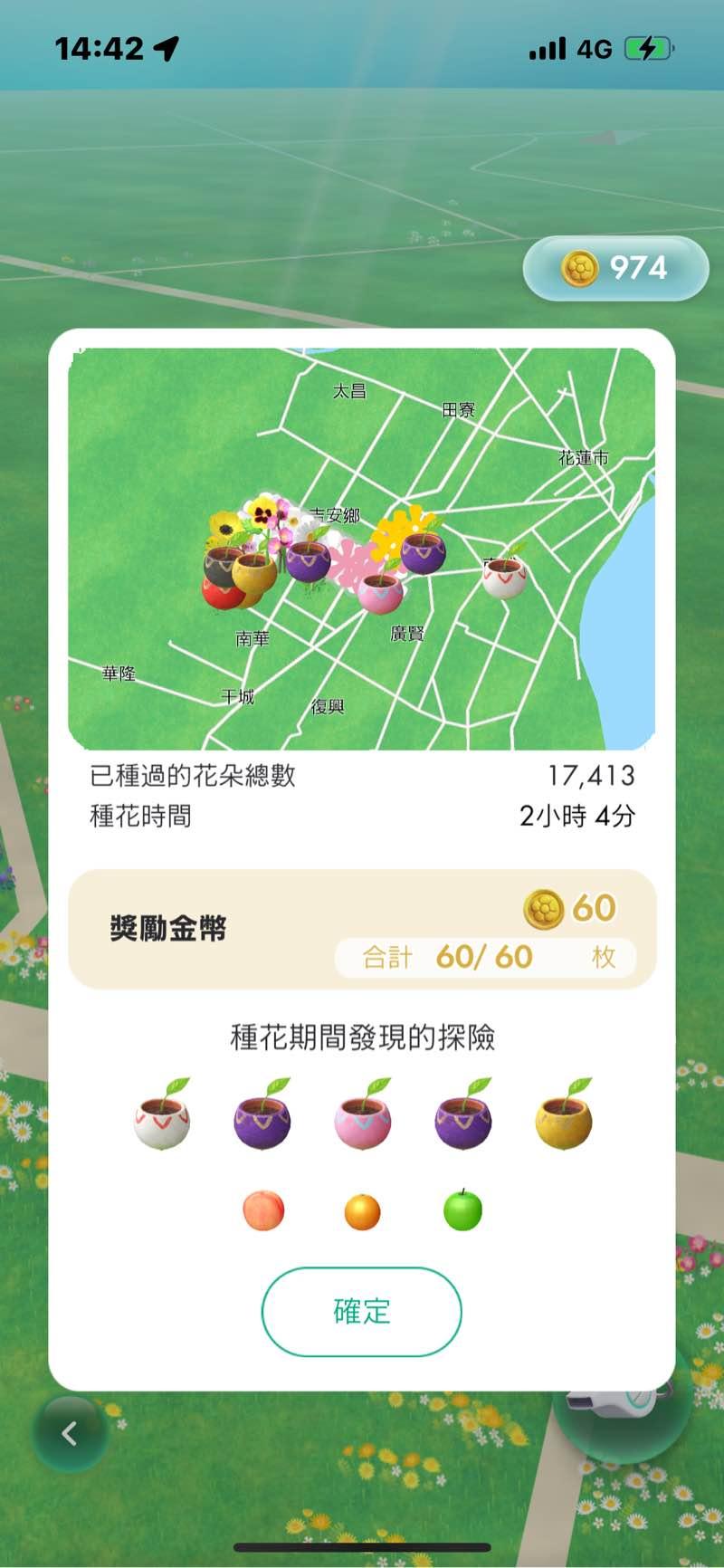The height and width of the screenshot is (1568, 724).
Task: Confirm the summary with 確定
Action: click(x=362, y=1311)
